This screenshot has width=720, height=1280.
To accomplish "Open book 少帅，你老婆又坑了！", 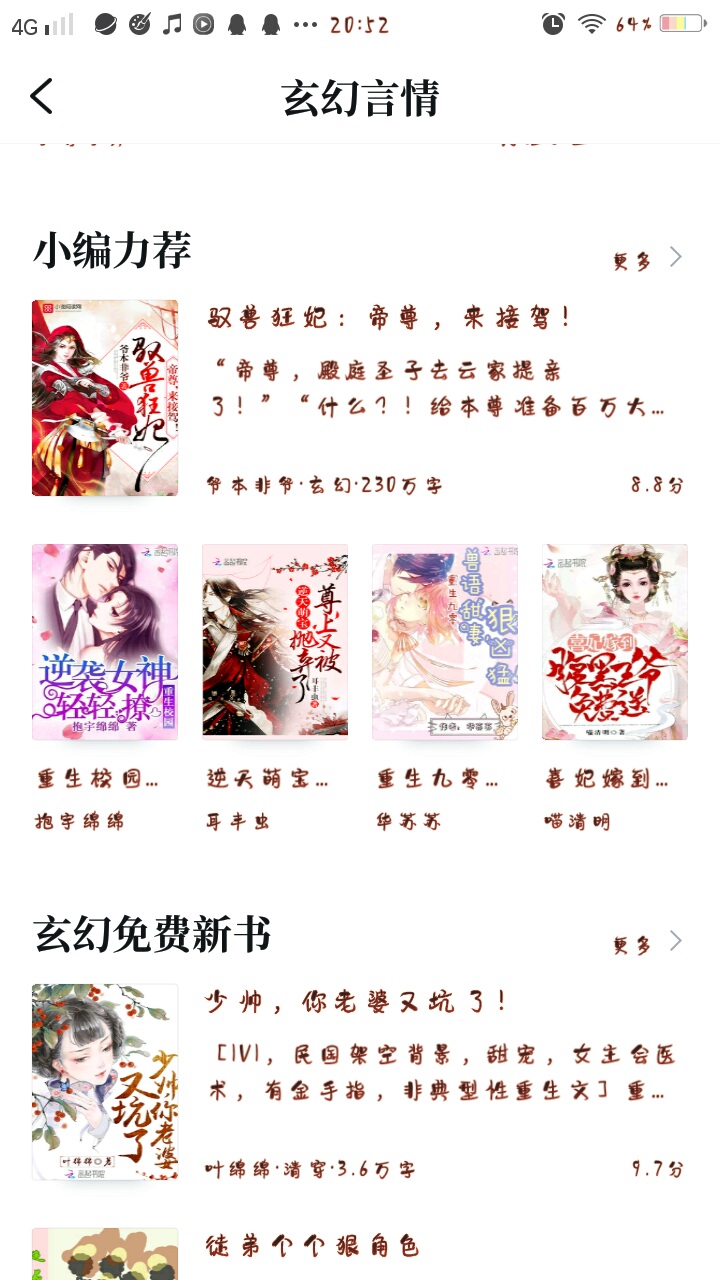I will pyautogui.click(x=358, y=1002).
